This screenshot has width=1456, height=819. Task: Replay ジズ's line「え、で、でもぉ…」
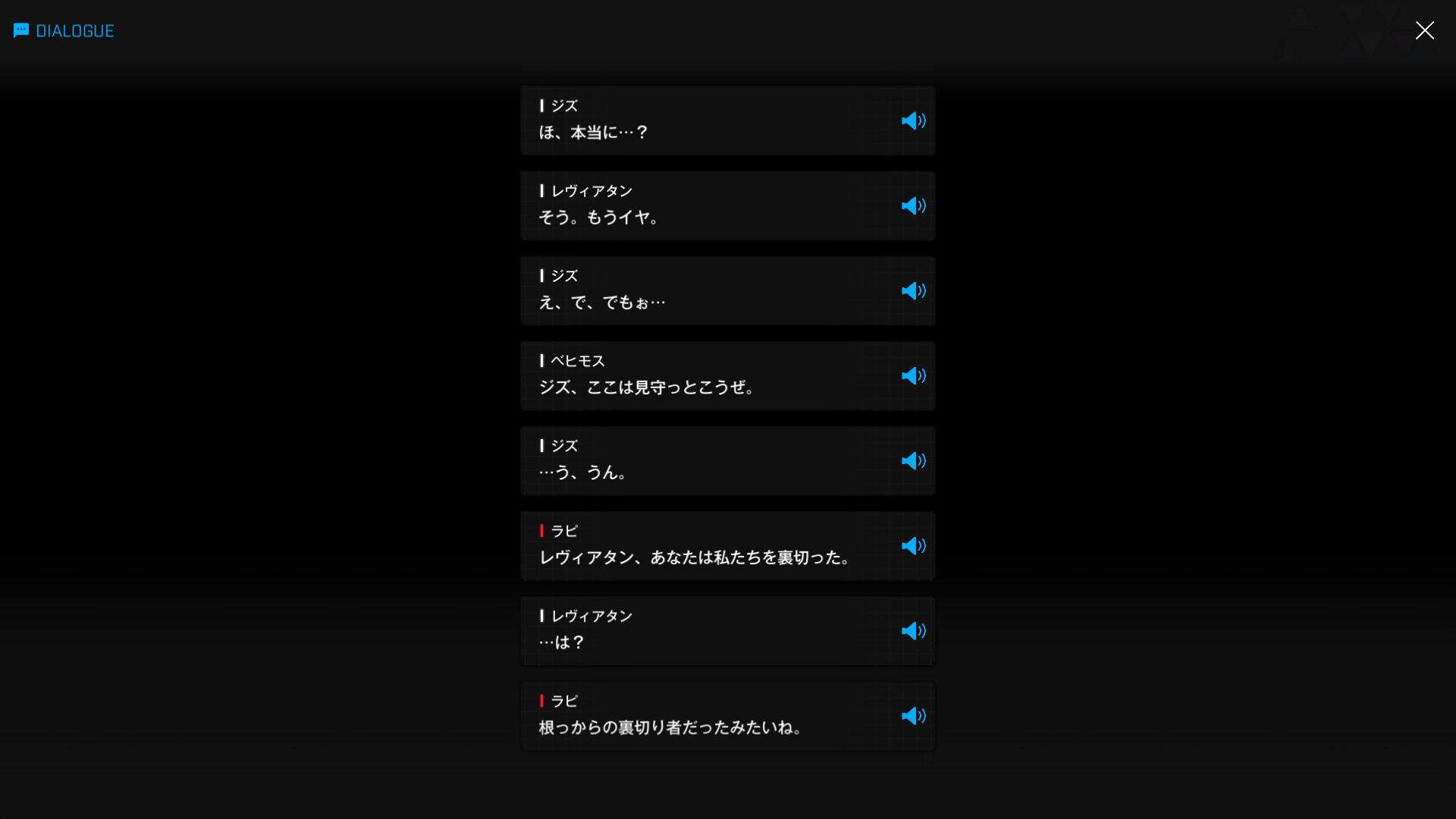(x=913, y=291)
